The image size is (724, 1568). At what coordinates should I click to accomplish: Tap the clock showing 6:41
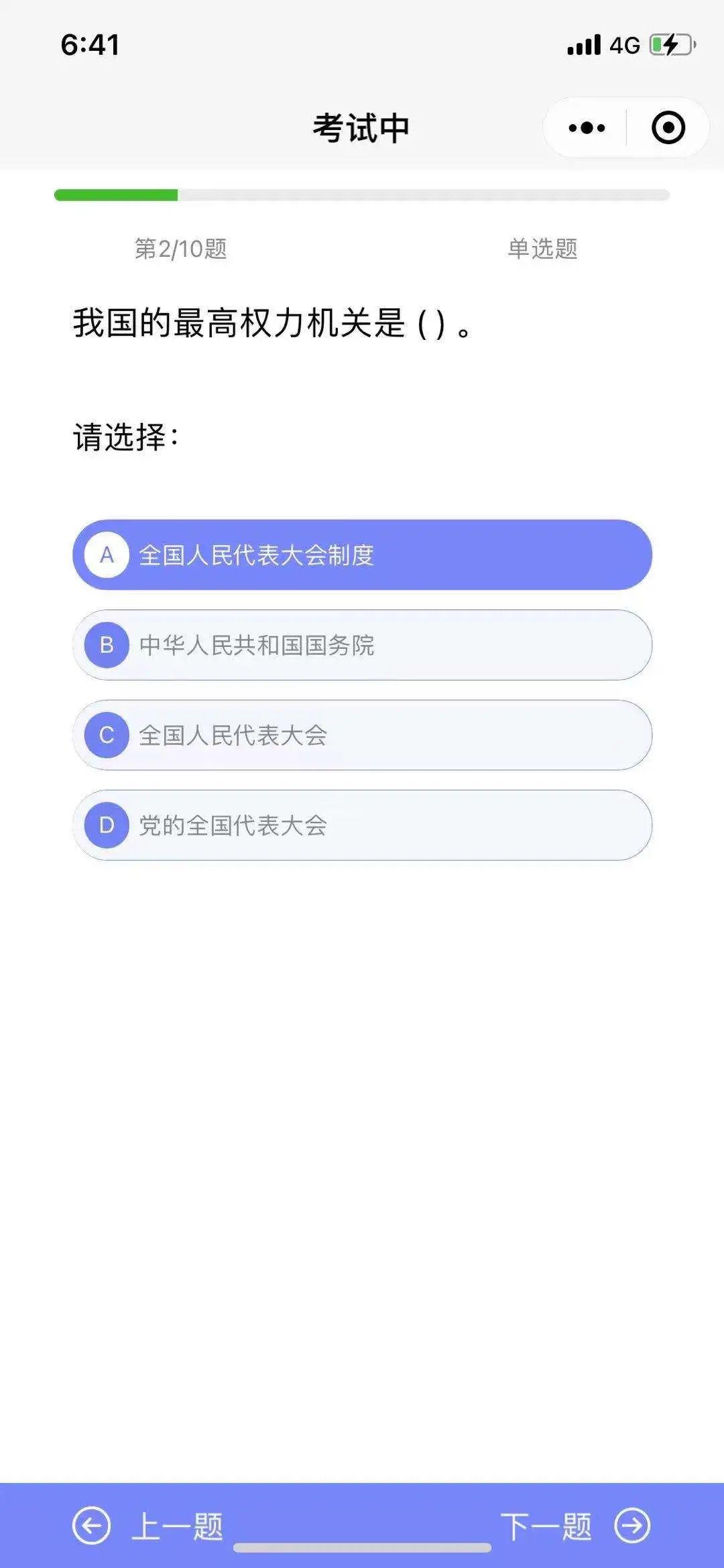[x=89, y=44]
